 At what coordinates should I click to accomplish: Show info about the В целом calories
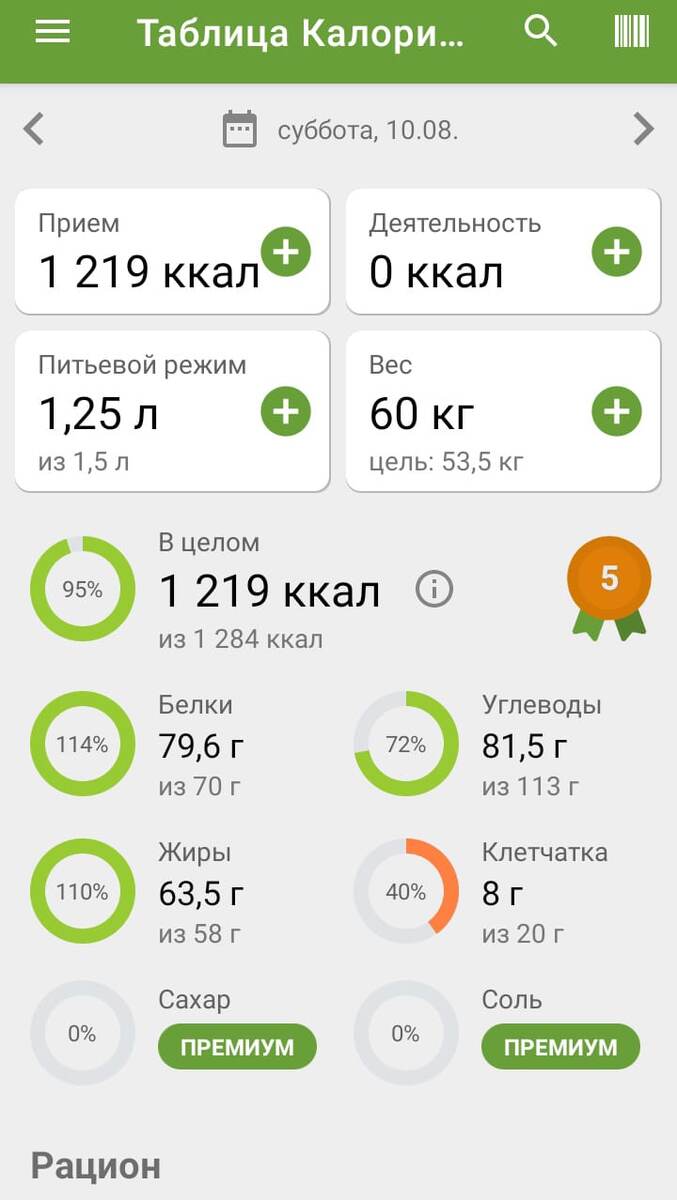pyautogui.click(x=434, y=591)
